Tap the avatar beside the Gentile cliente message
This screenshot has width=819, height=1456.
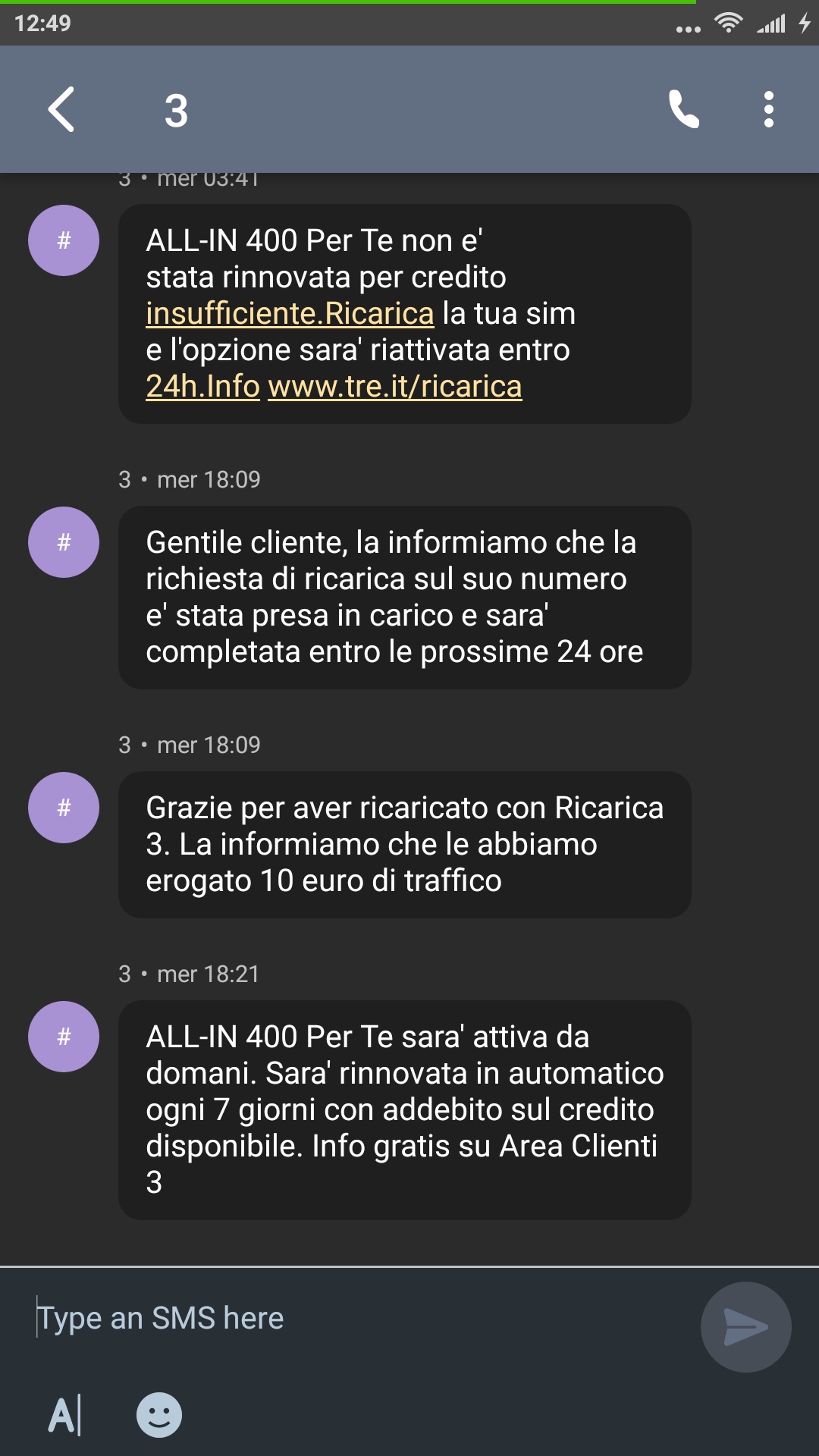[64, 542]
